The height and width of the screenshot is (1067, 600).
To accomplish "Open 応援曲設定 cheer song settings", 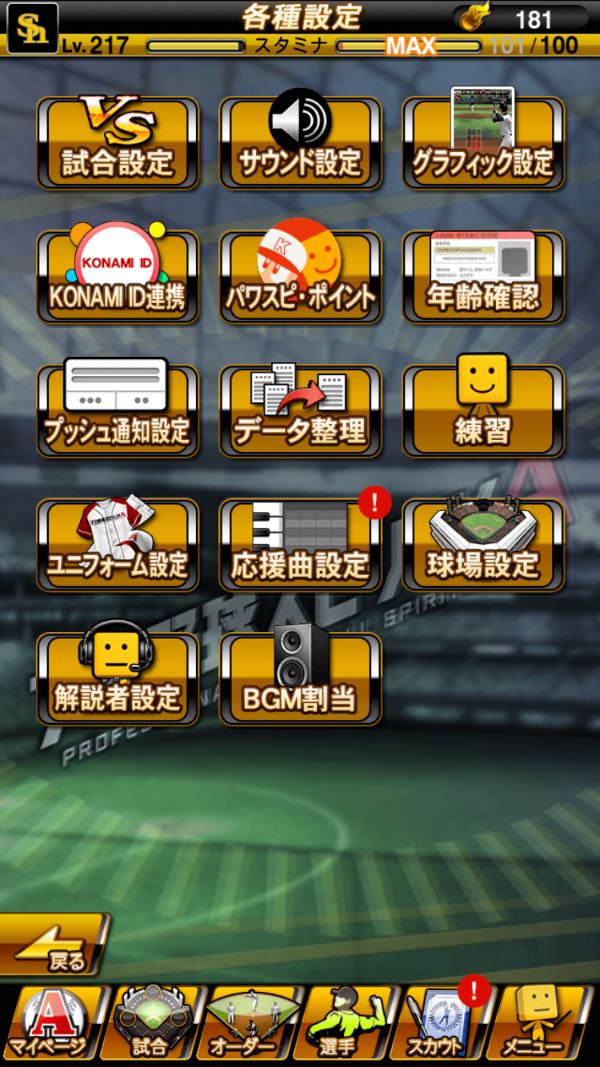I will pos(300,545).
